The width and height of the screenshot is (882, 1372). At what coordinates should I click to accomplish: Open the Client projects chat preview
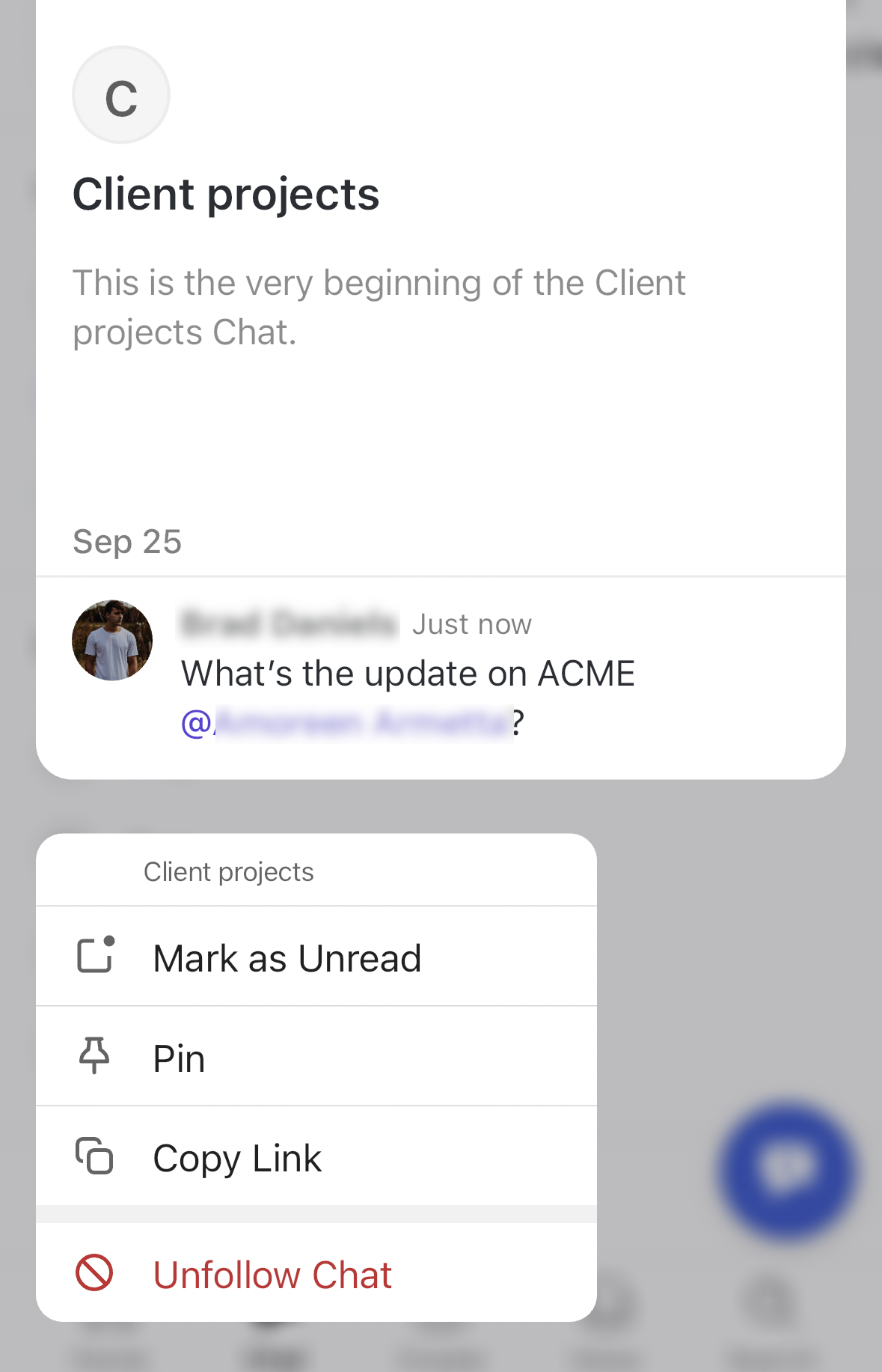coord(440,389)
